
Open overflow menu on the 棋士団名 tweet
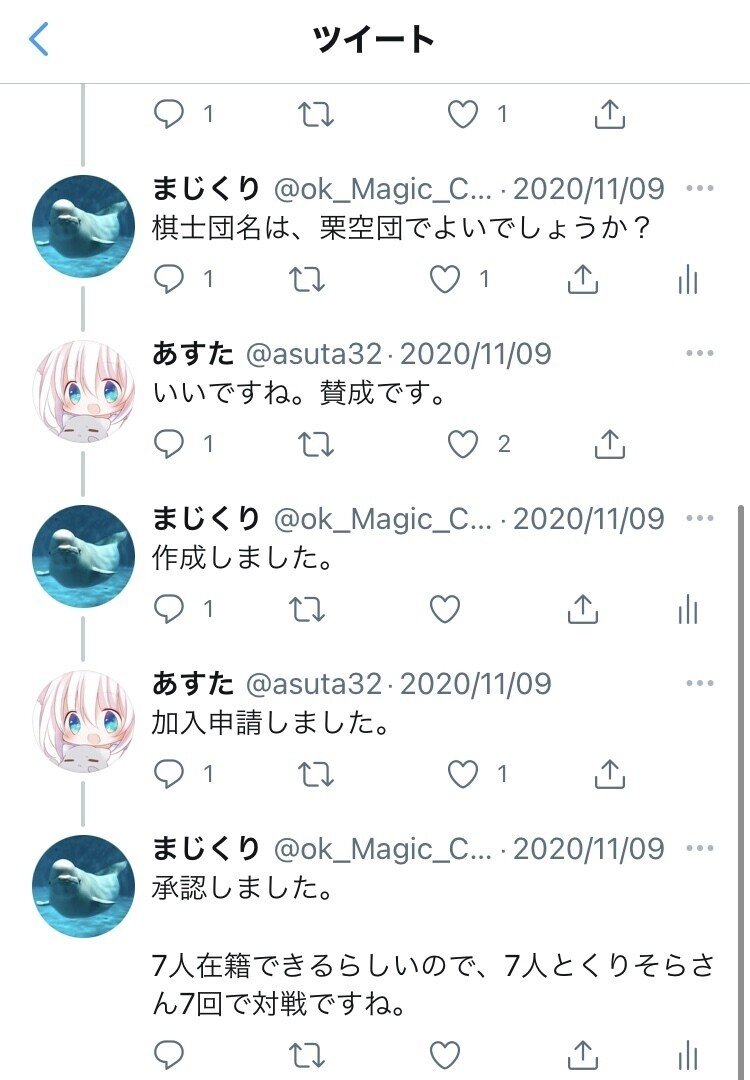pos(700,188)
